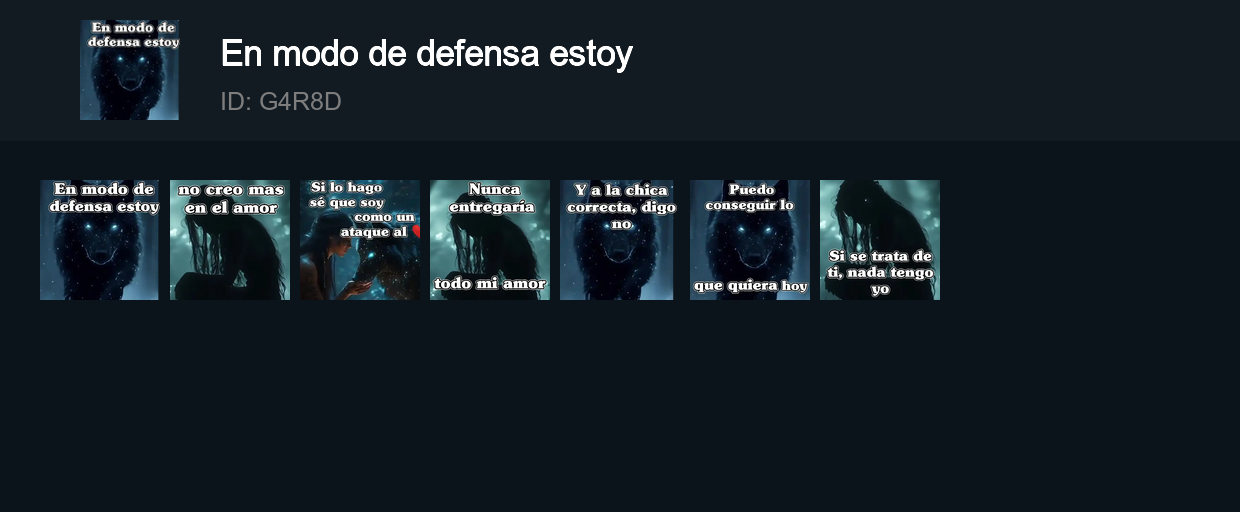
Task: Select the 'Si se trata de ti' sticker
Action: [880, 240]
